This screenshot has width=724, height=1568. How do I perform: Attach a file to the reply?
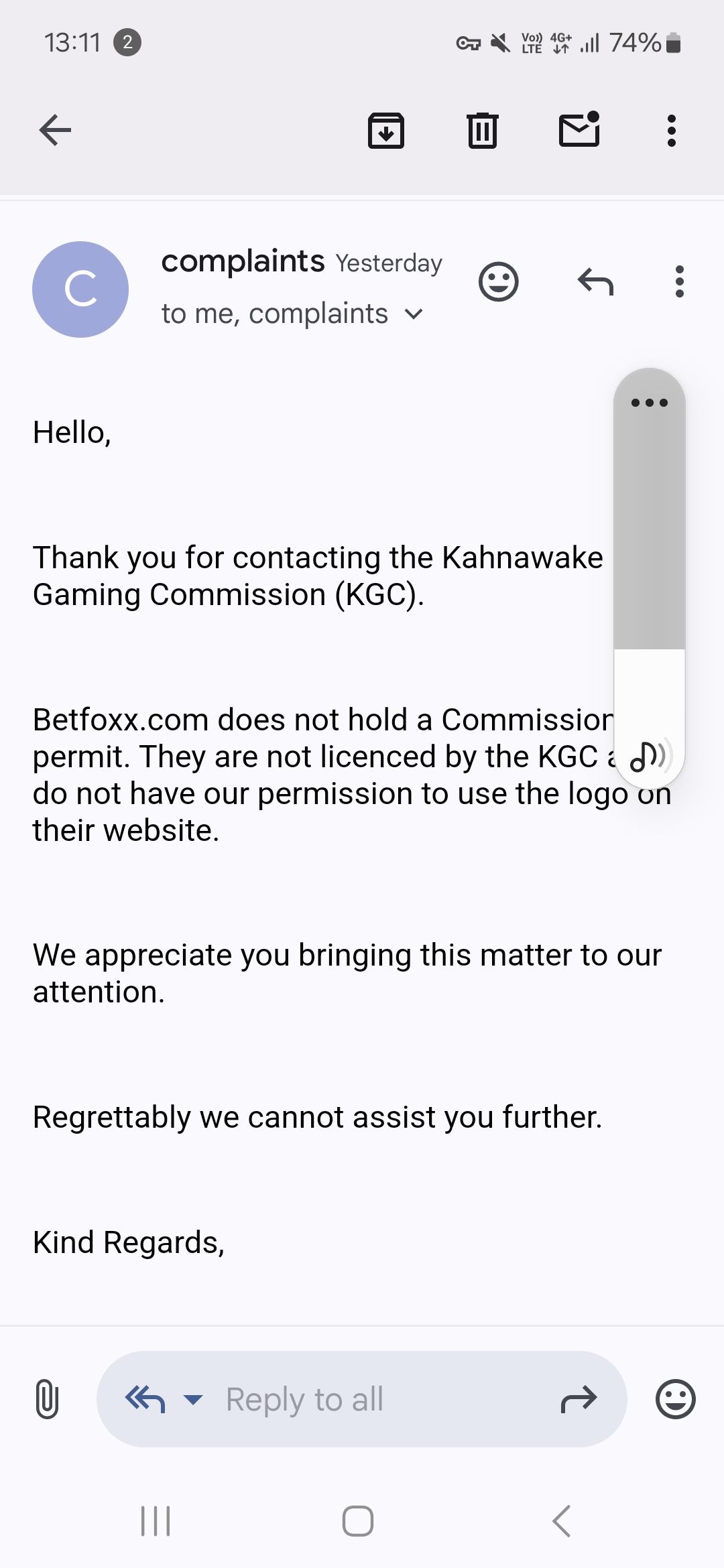pyautogui.click(x=46, y=1399)
